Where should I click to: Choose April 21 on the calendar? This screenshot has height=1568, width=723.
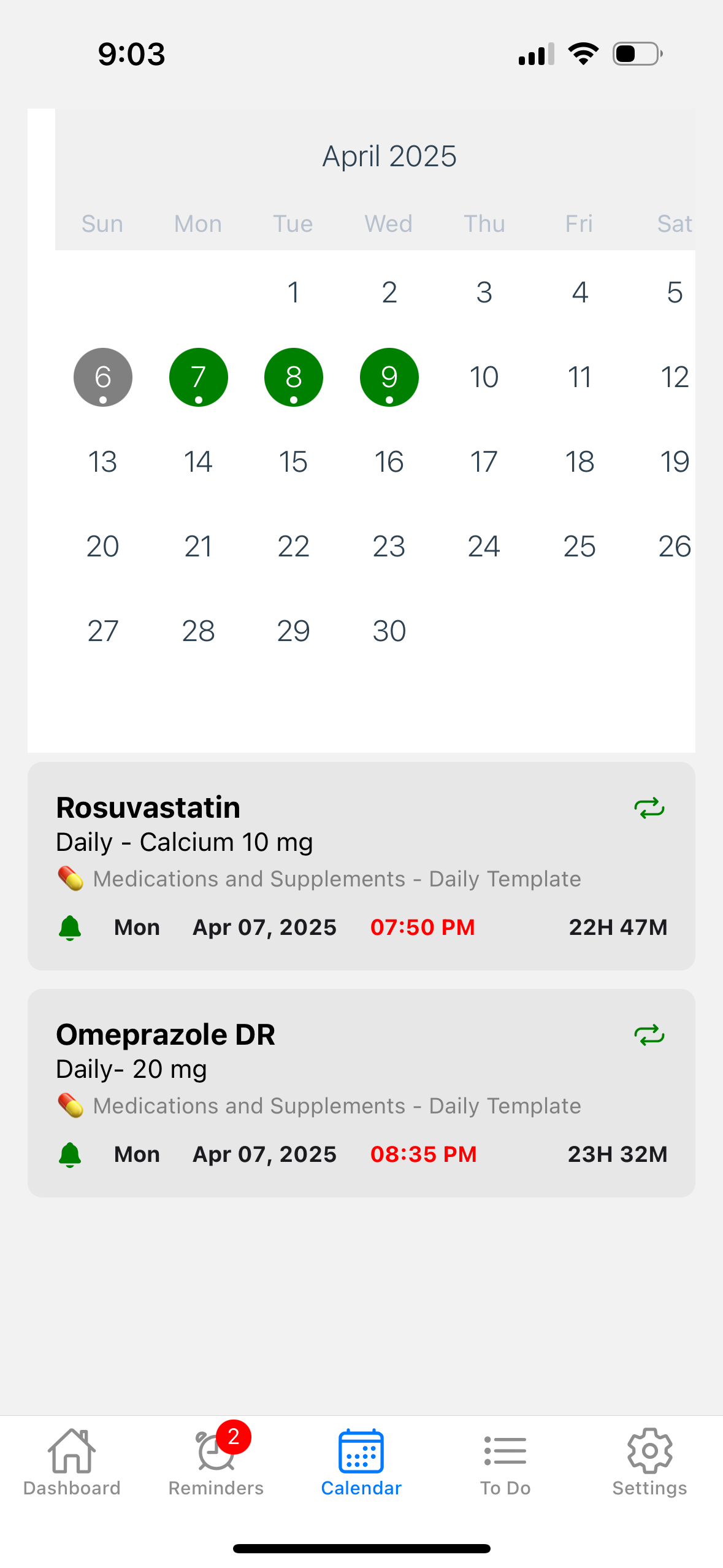(199, 547)
